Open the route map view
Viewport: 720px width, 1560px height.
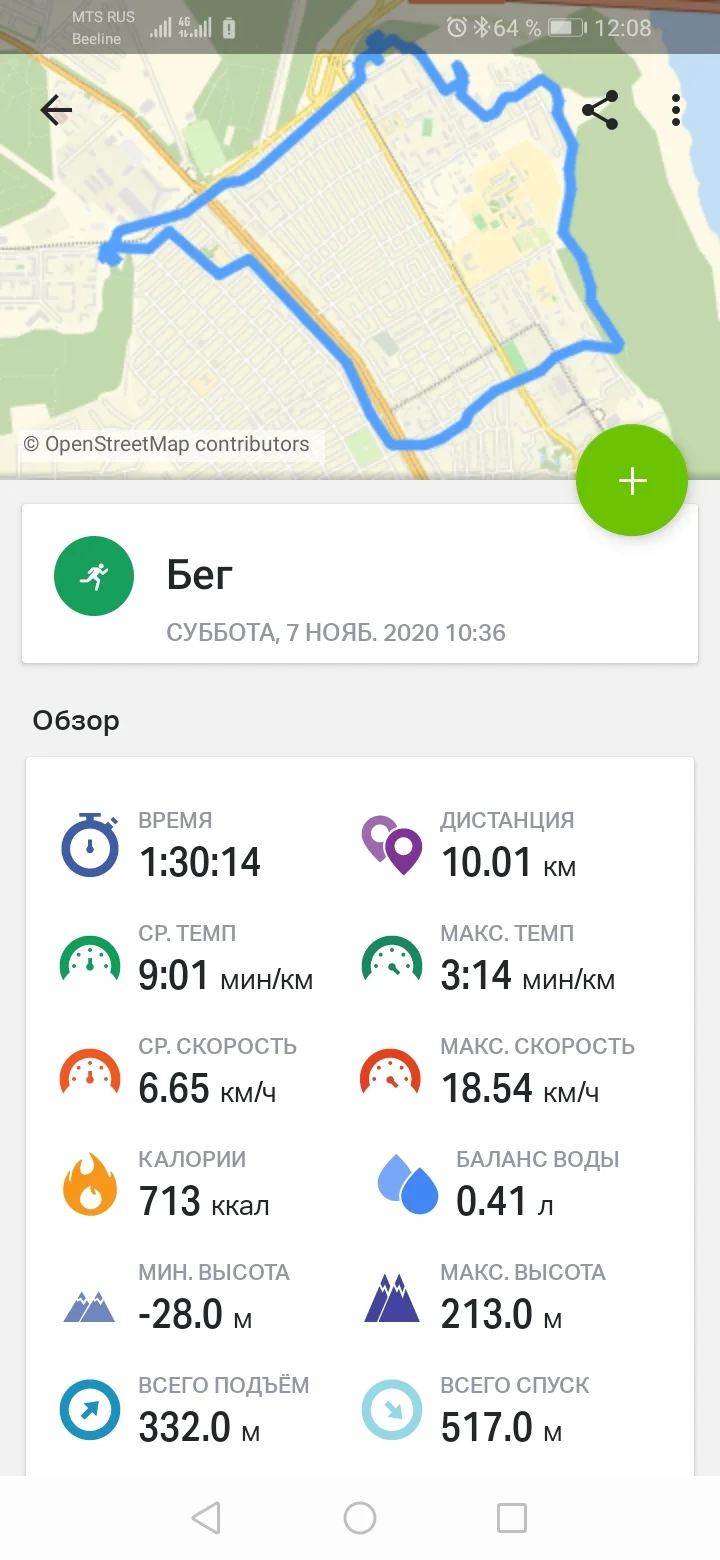360,265
